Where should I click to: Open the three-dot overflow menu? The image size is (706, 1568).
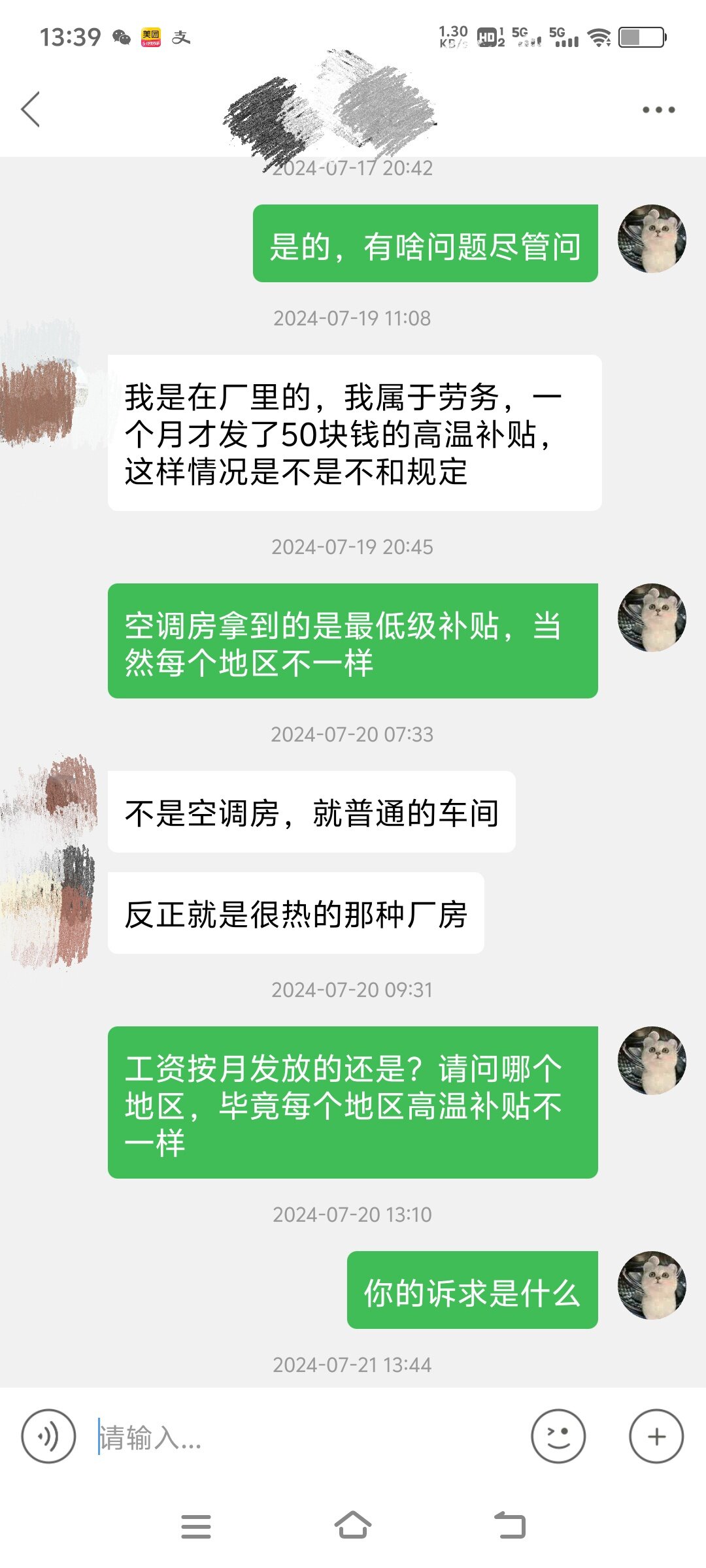coord(658,110)
